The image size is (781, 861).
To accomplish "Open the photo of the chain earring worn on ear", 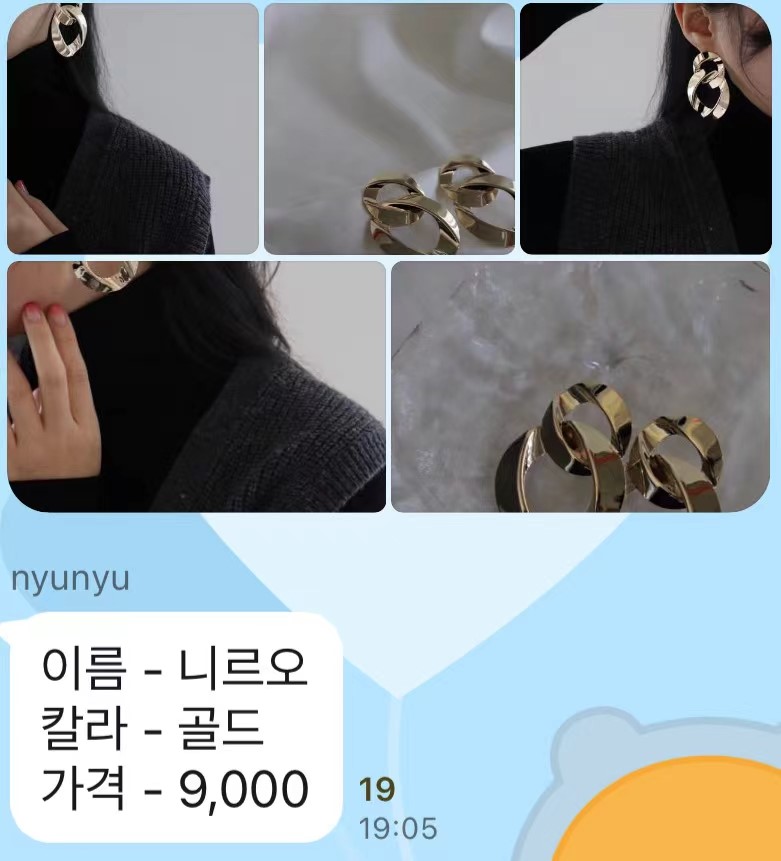I will pos(645,128).
